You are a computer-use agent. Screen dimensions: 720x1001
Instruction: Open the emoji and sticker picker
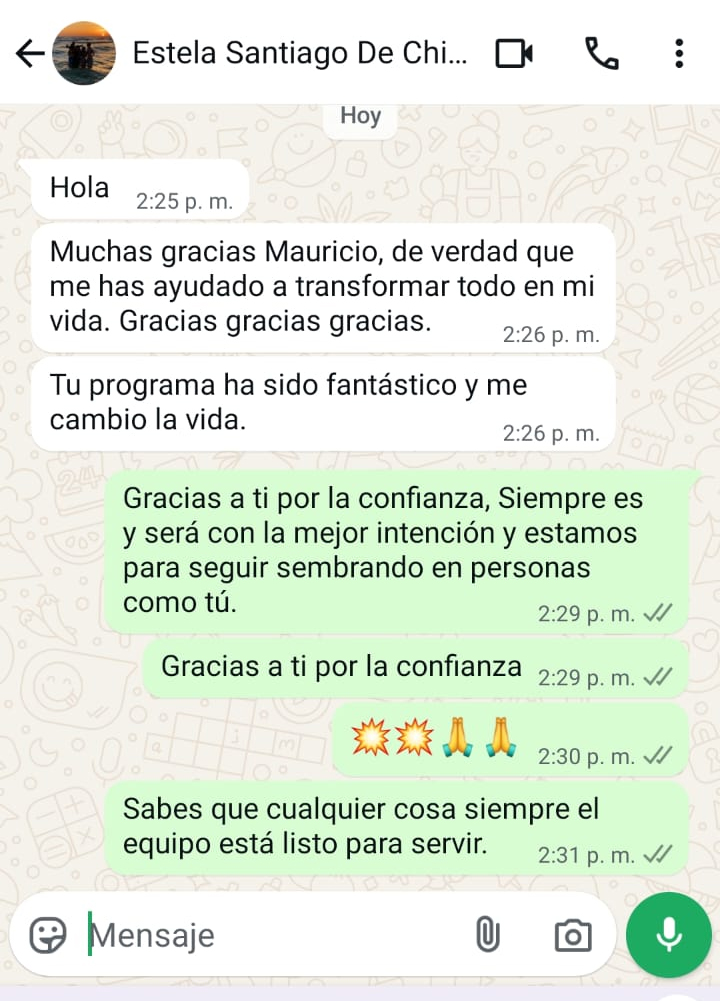pyautogui.click(x=47, y=935)
